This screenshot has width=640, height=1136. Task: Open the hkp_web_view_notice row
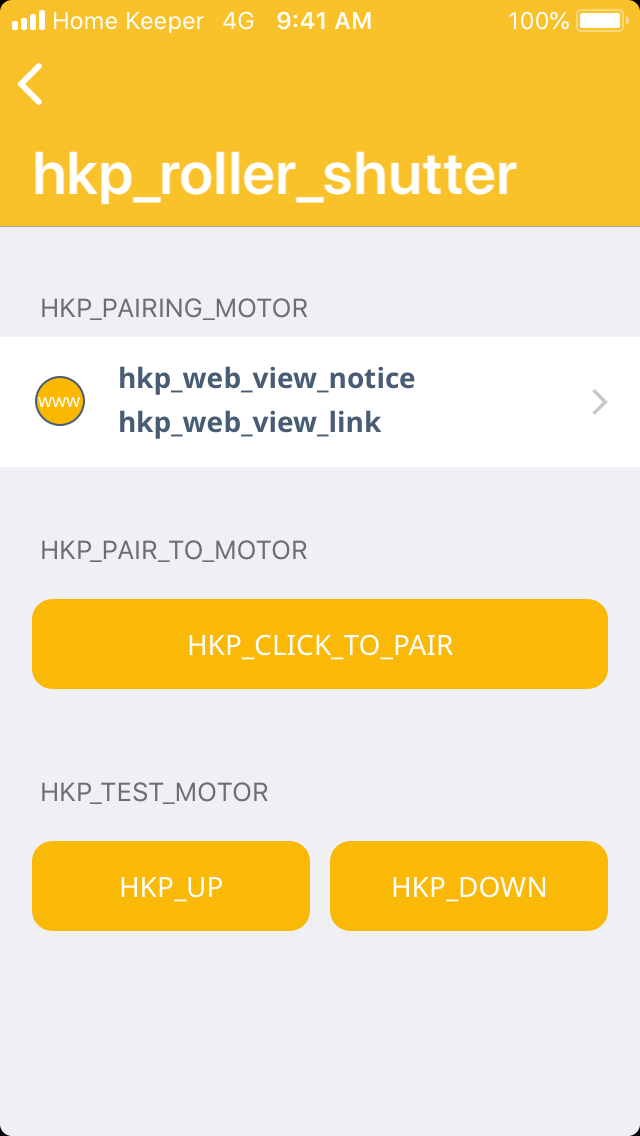(320, 402)
